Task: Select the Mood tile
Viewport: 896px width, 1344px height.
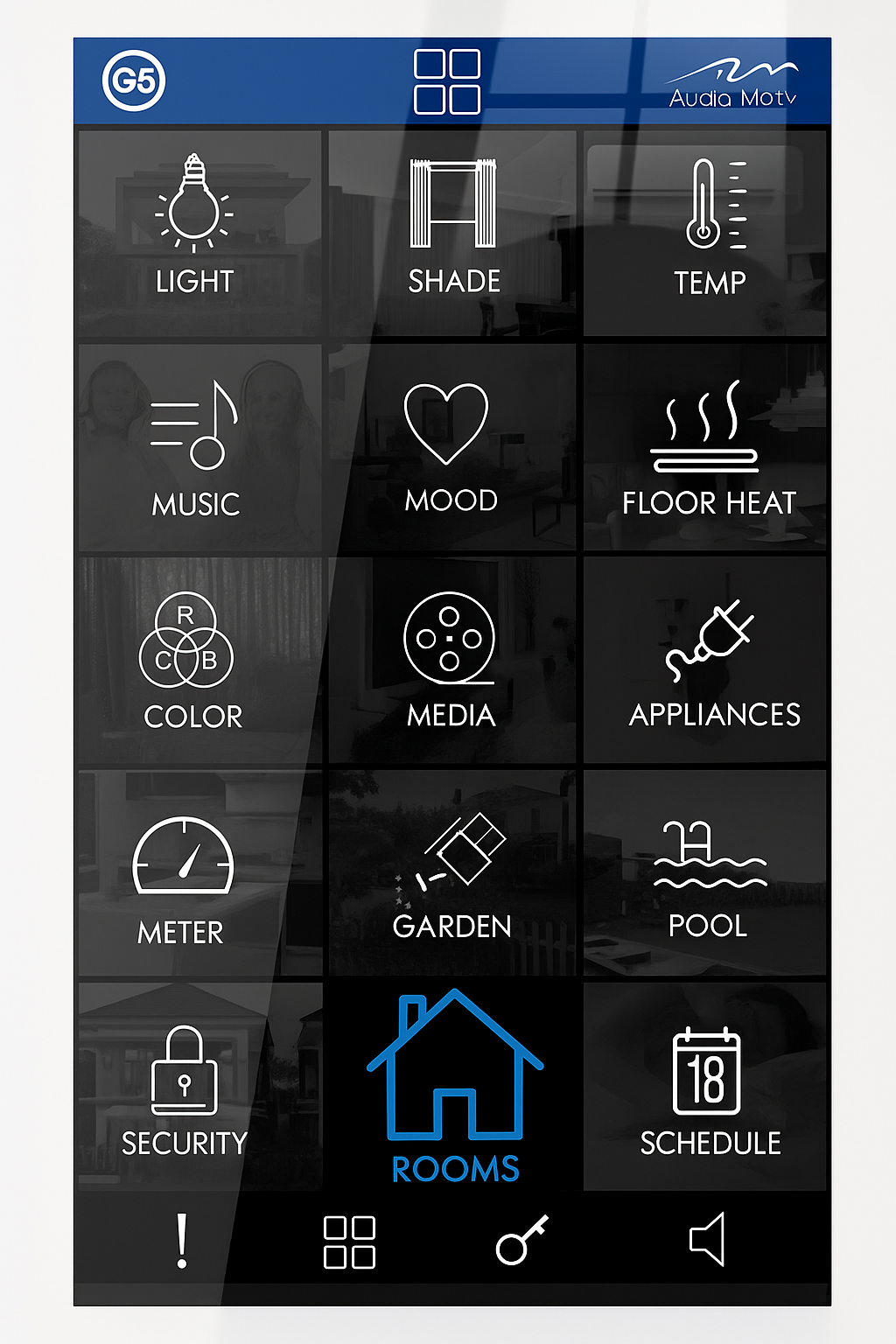Action: [452, 448]
